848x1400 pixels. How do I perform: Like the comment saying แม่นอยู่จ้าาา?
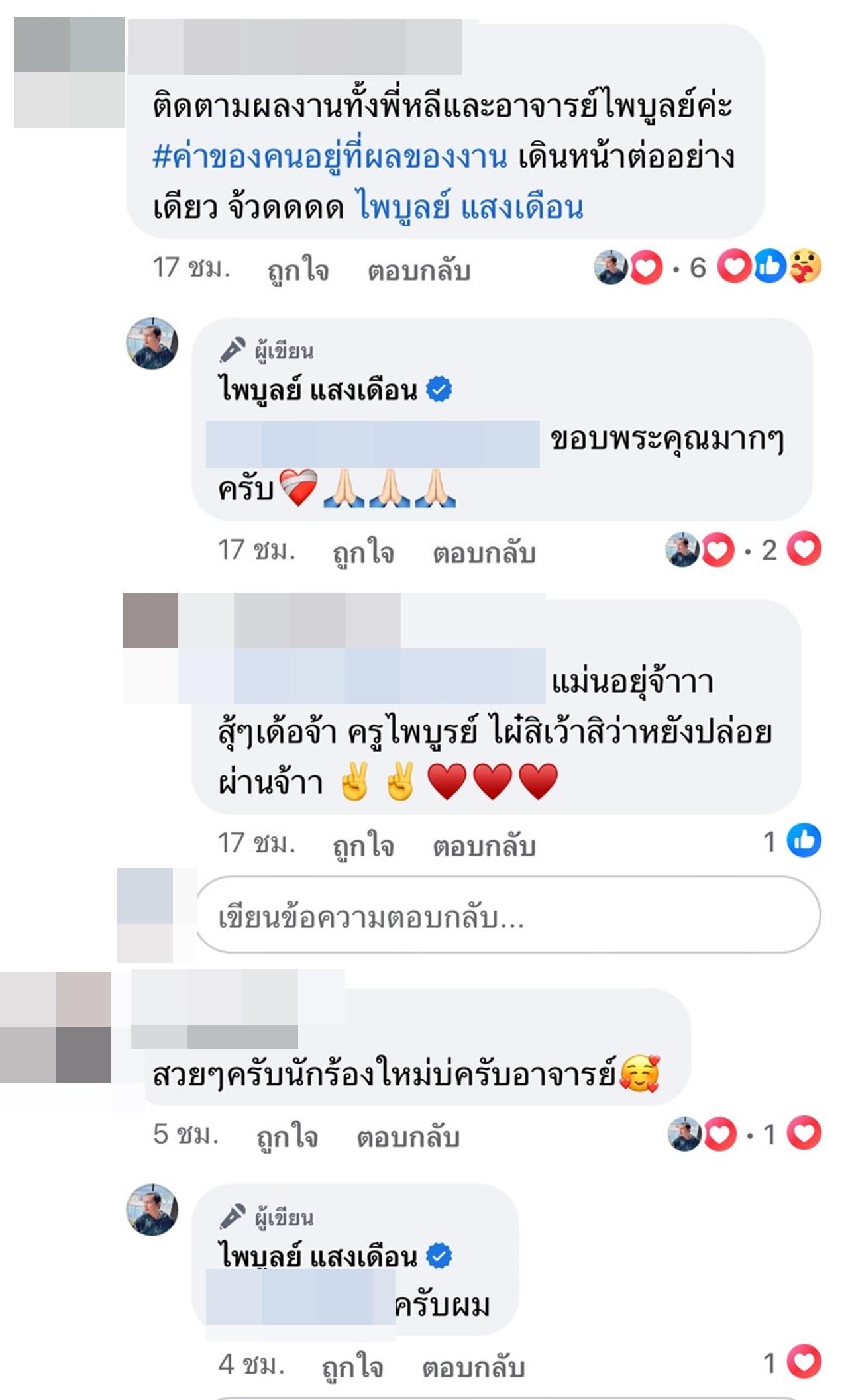coord(363,846)
